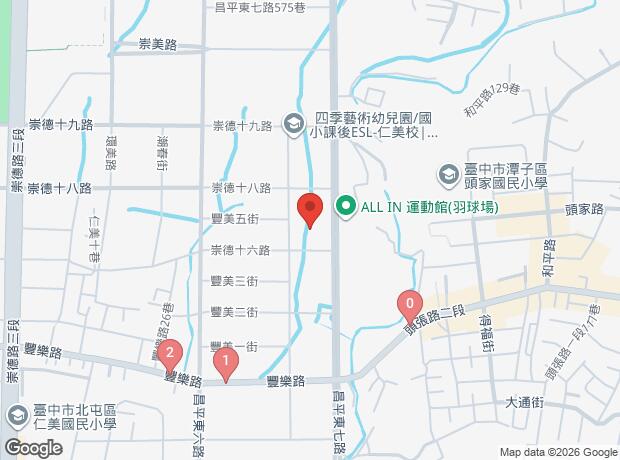The height and width of the screenshot is (460, 620).
Task: Open the 四季藝術幼兒園 school marker
Action: [292, 125]
